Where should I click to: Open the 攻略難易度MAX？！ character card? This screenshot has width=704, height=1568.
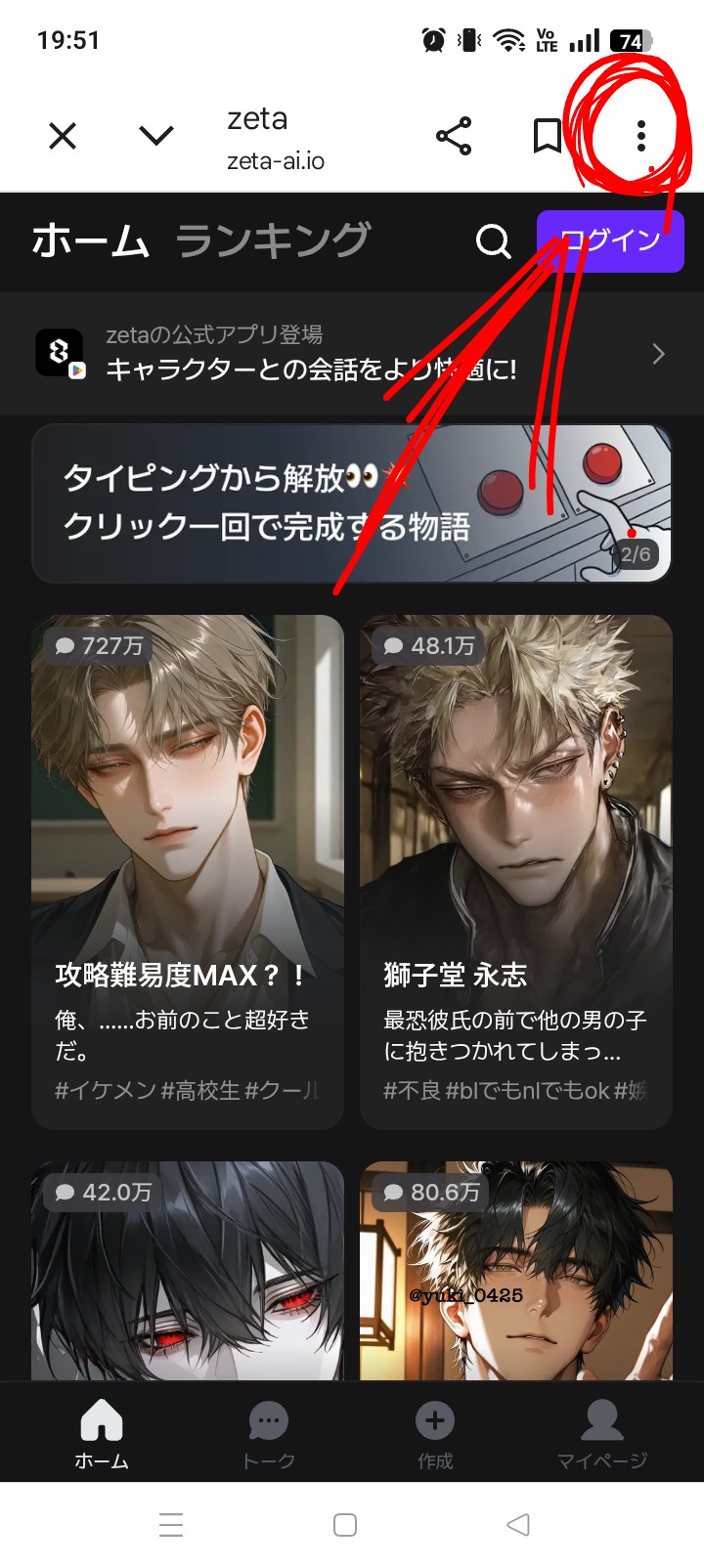(188, 870)
